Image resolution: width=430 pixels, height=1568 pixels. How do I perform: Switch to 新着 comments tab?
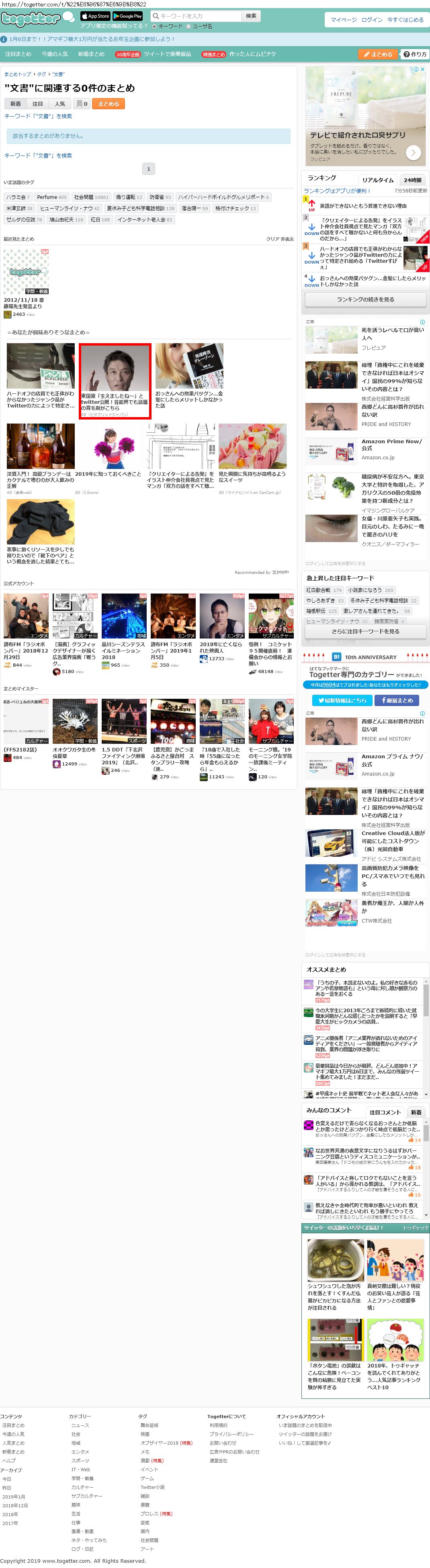416,1112
